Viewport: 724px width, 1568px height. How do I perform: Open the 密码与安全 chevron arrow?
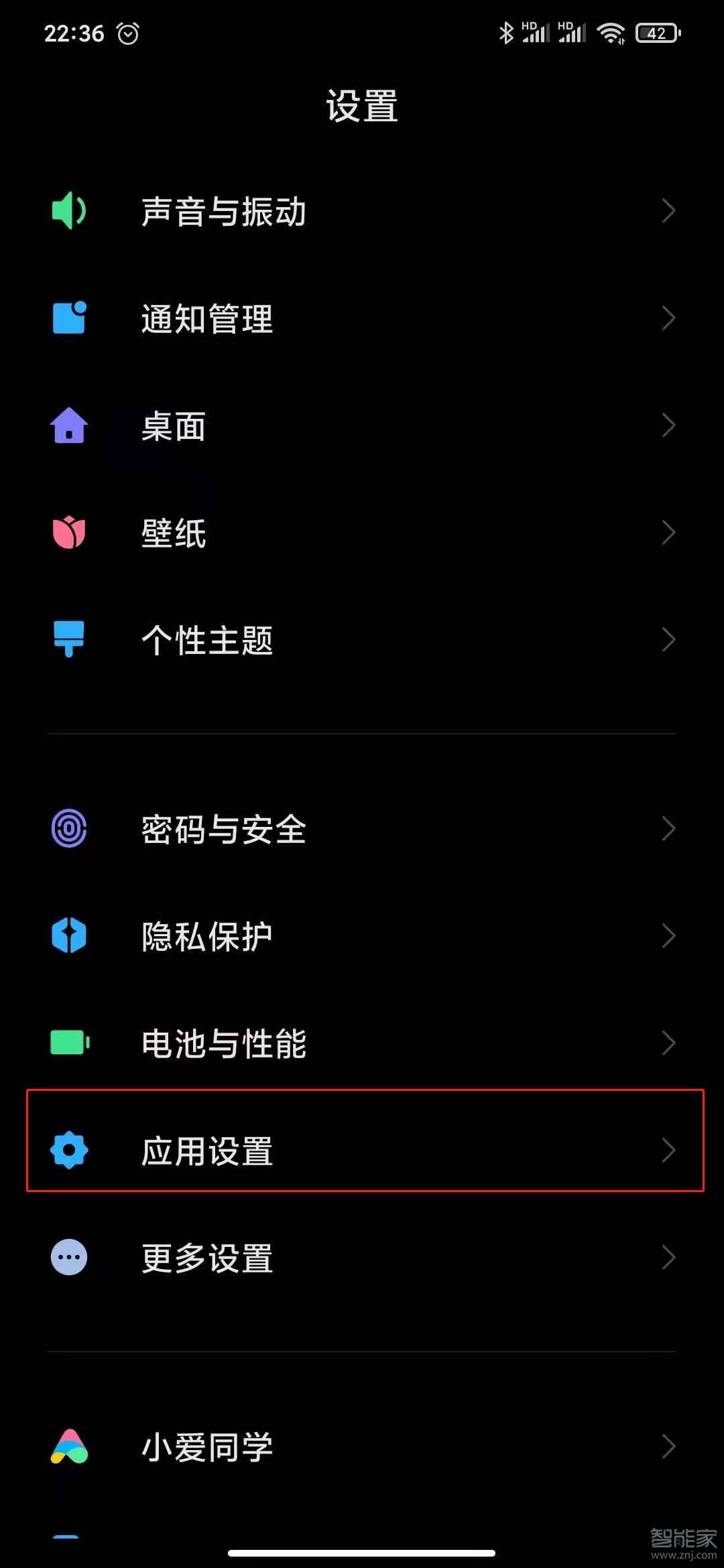tap(668, 830)
